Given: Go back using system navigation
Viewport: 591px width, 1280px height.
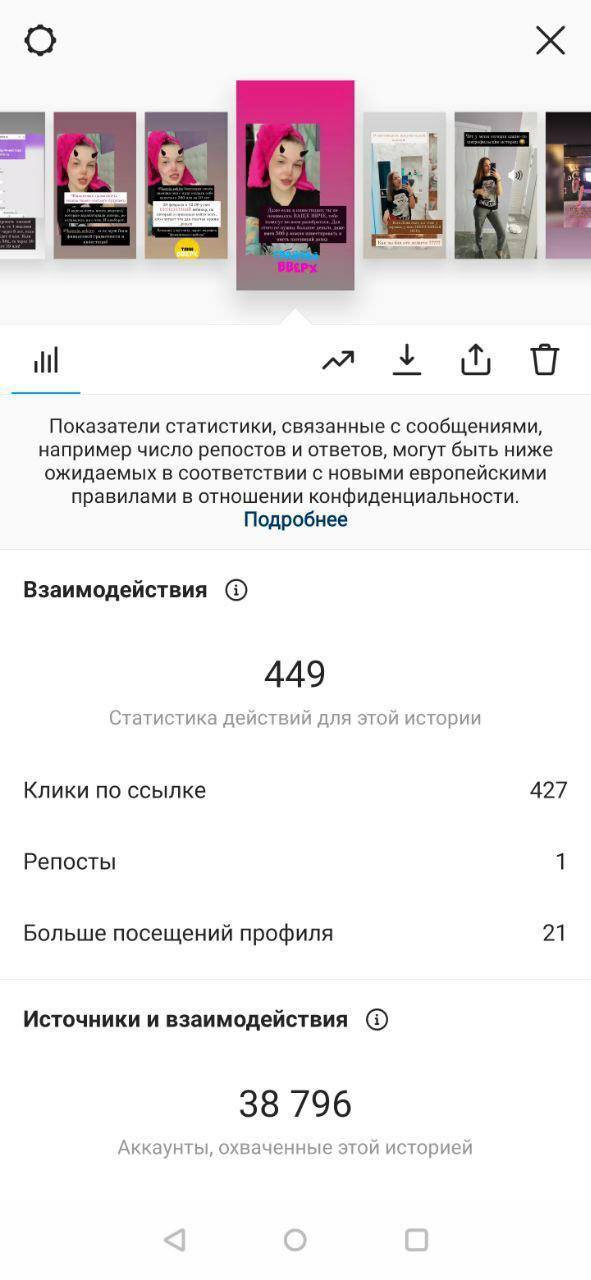Looking at the screenshot, I should click(x=175, y=1240).
